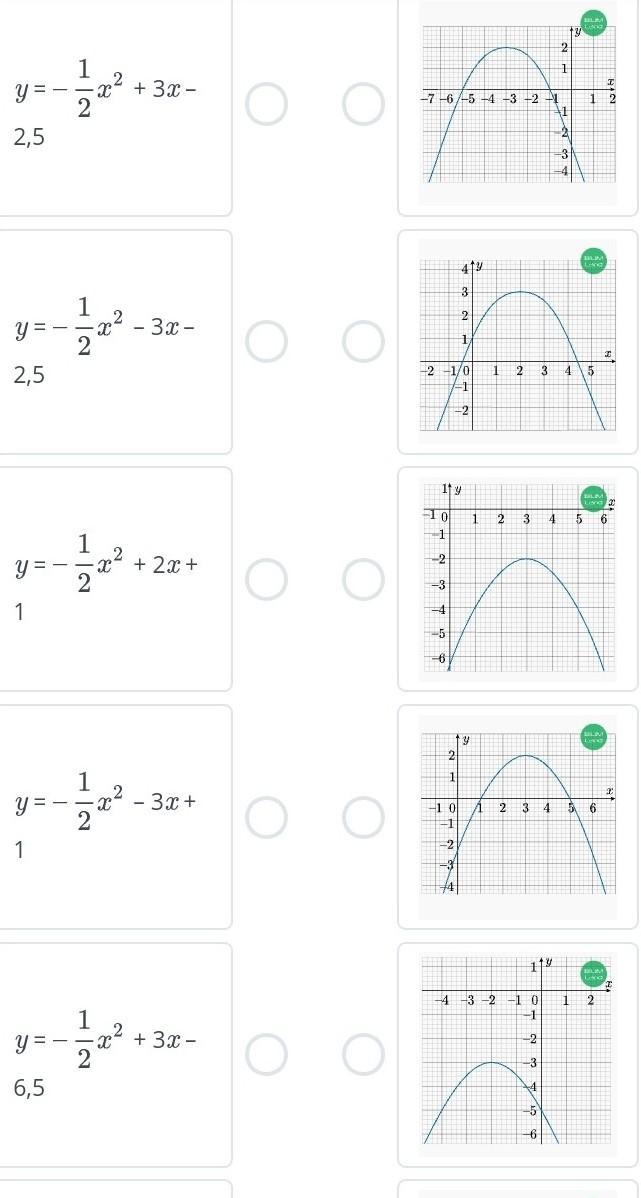This screenshot has width=641, height=1198.
Task: Select the circle beside y = −½x² + 3x − 2,5
Action: pos(267,105)
